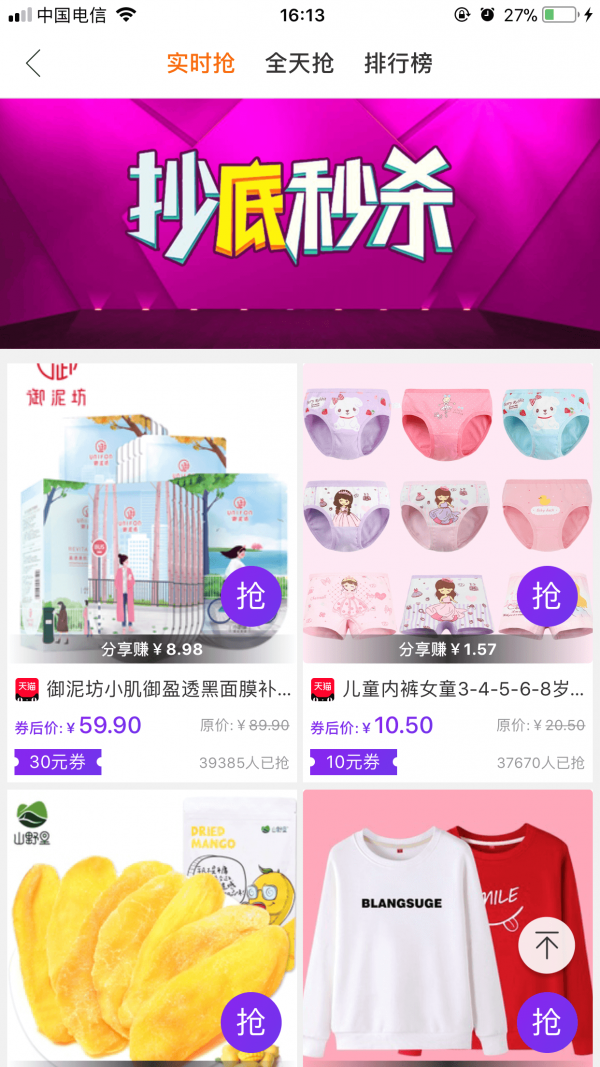Open the 山野里 dried mango card
This screenshot has width=600, height=1067.
(120, 920)
